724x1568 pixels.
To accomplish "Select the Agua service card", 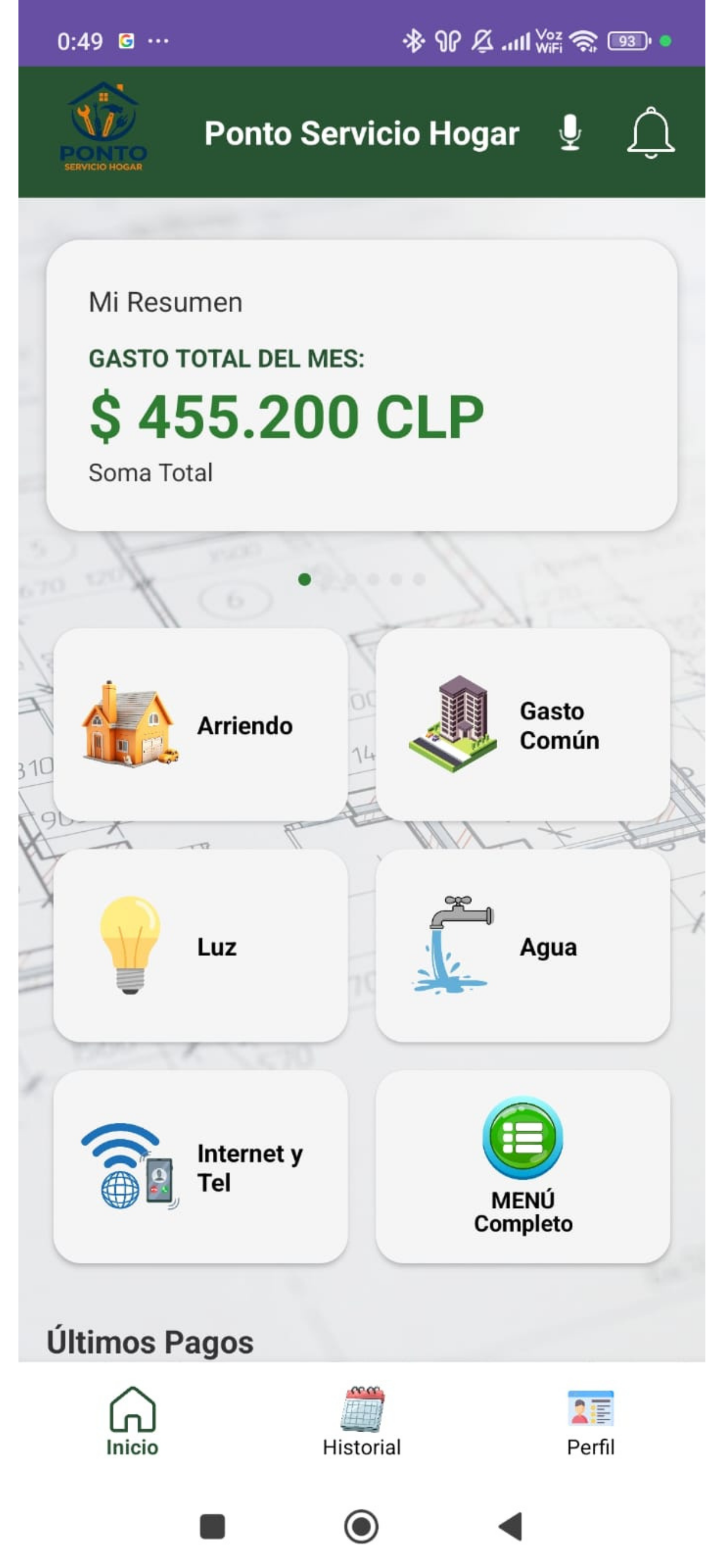I will pyautogui.click(x=523, y=946).
